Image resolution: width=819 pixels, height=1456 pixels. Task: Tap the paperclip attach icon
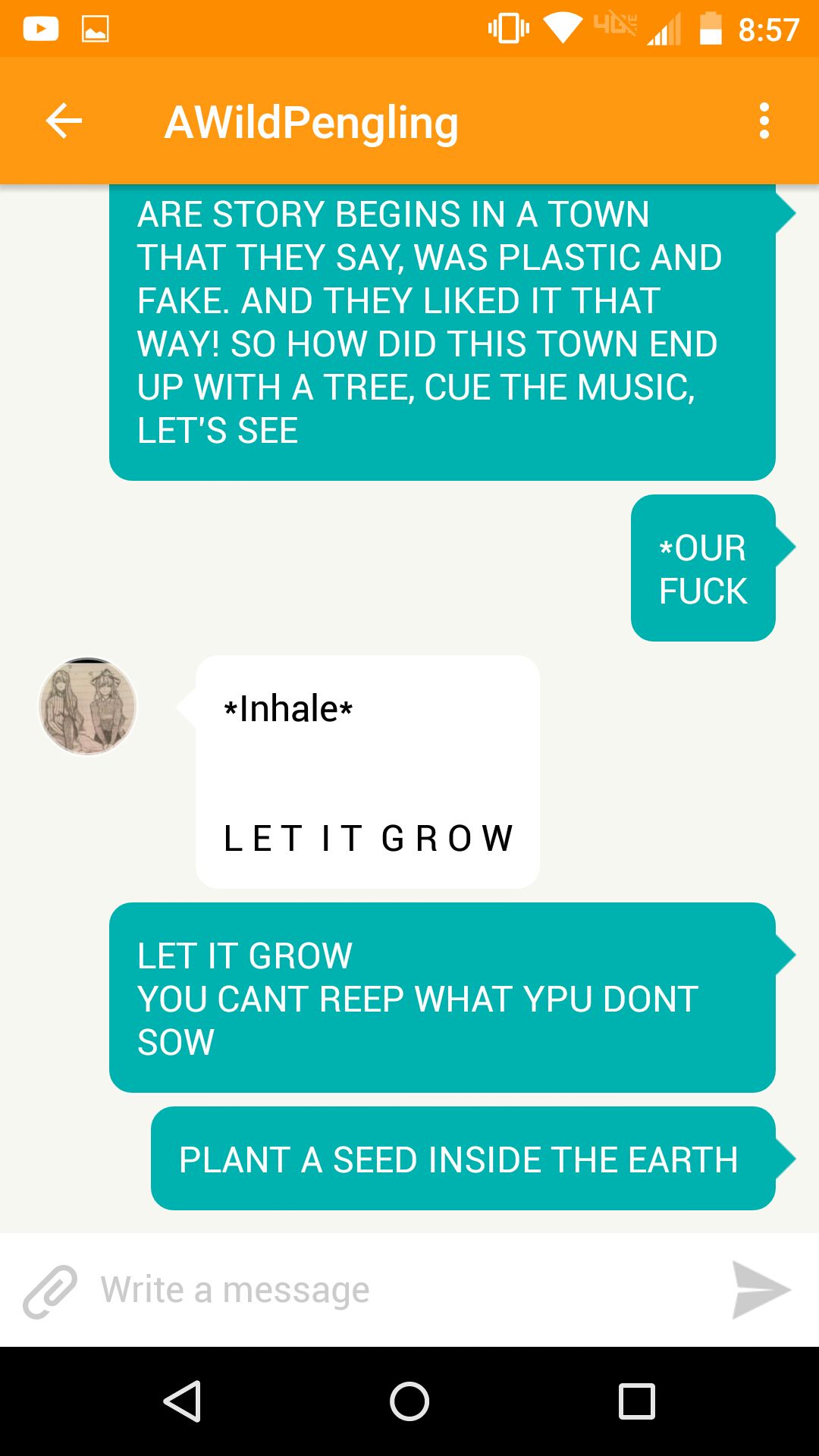(x=50, y=1291)
